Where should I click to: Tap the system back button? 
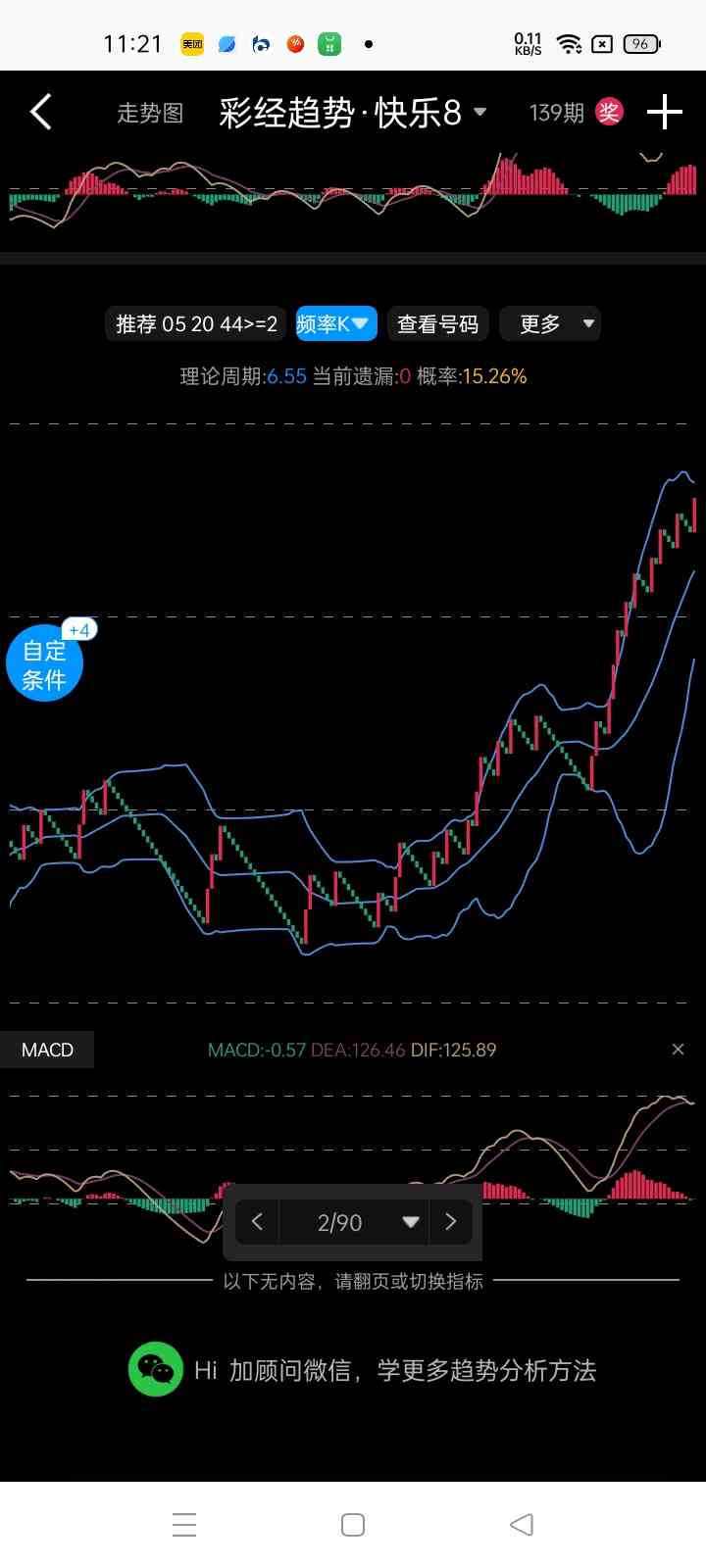coord(522,1525)
